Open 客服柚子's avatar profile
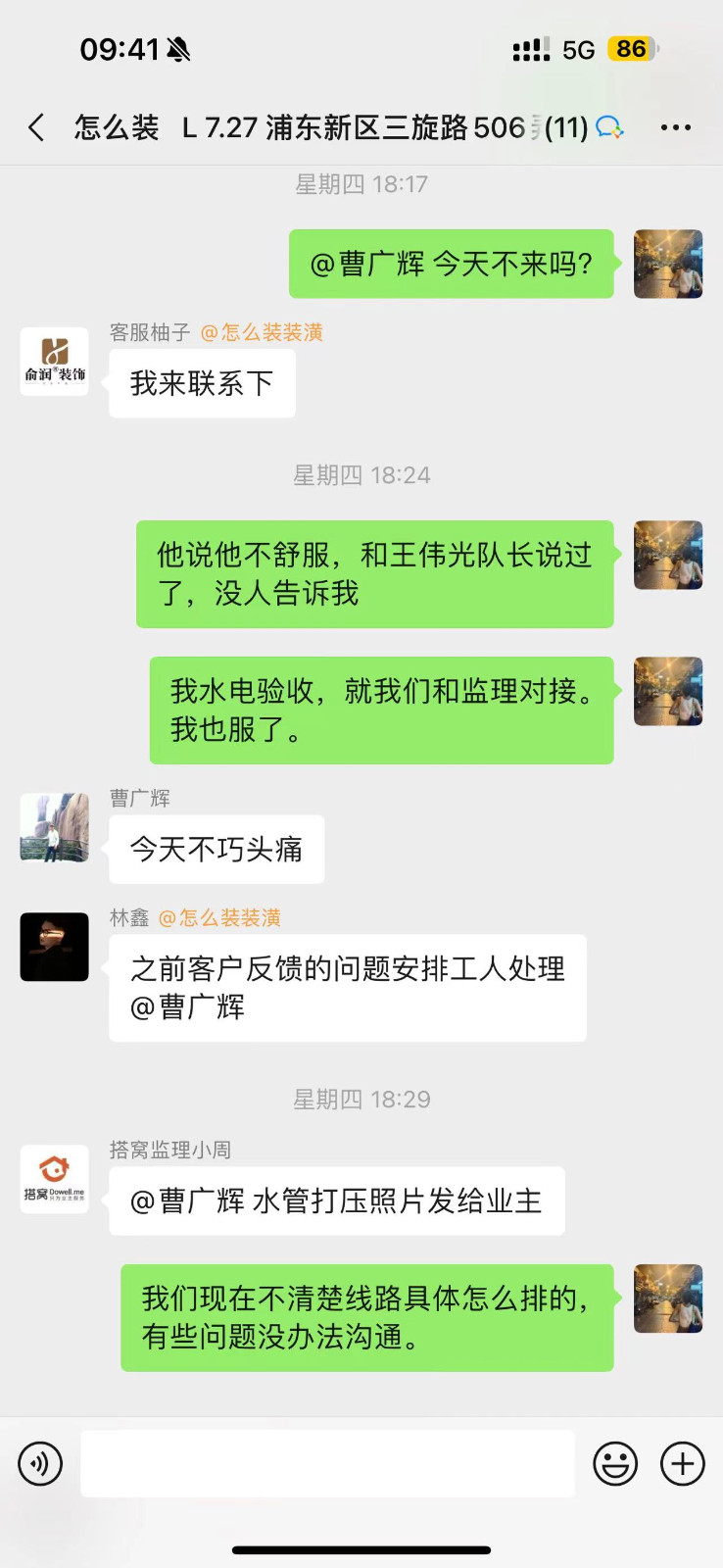Viewport: 723px width, 1568px height. (x=55, y=362)
